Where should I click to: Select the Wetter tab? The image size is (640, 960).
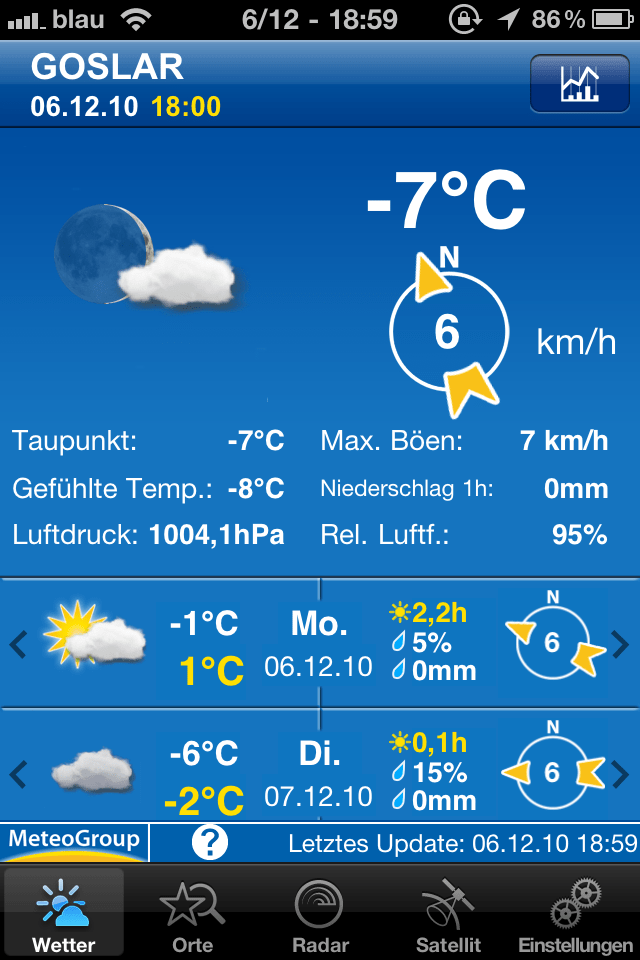tap(64, 911)
